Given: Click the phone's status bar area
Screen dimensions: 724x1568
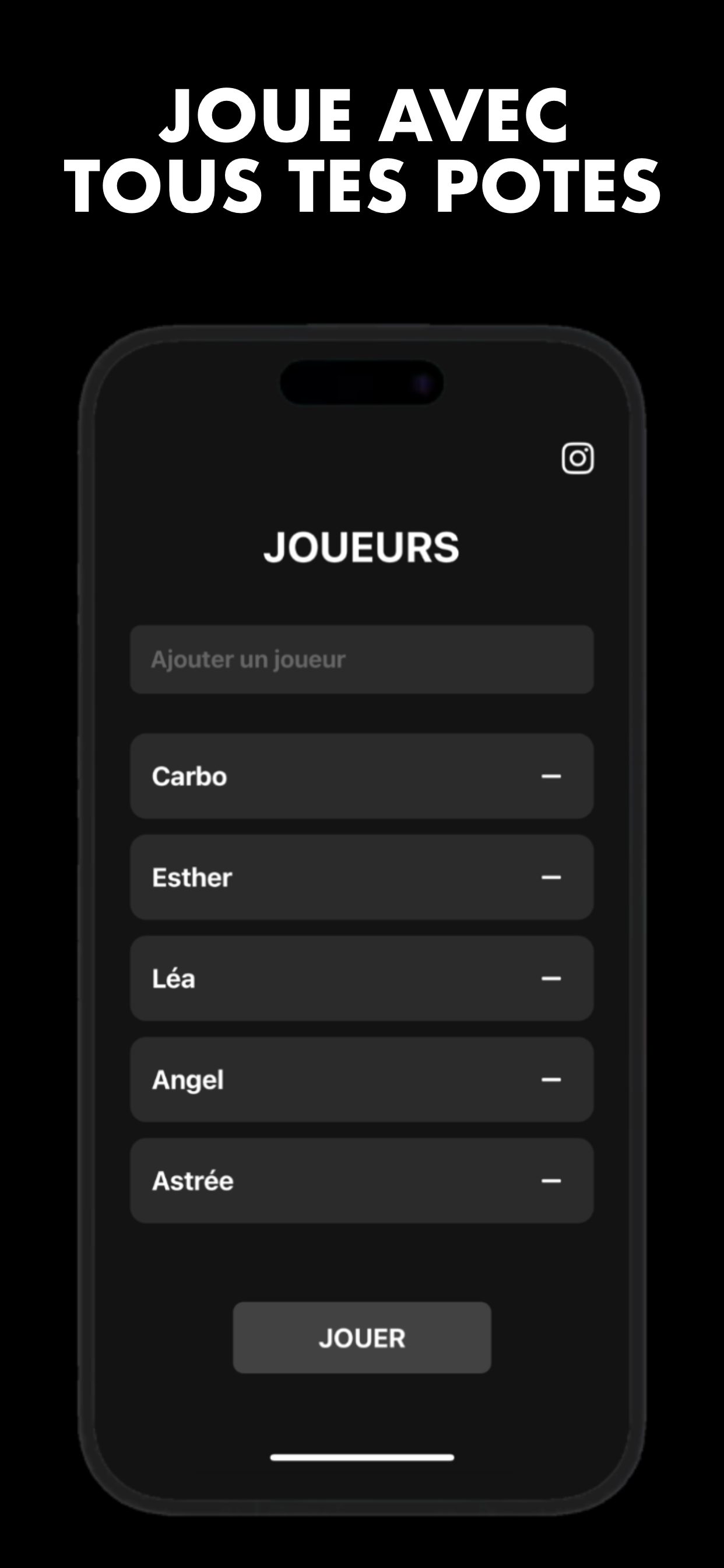Looking at the screenshot, I should click(x=362, y=383).
